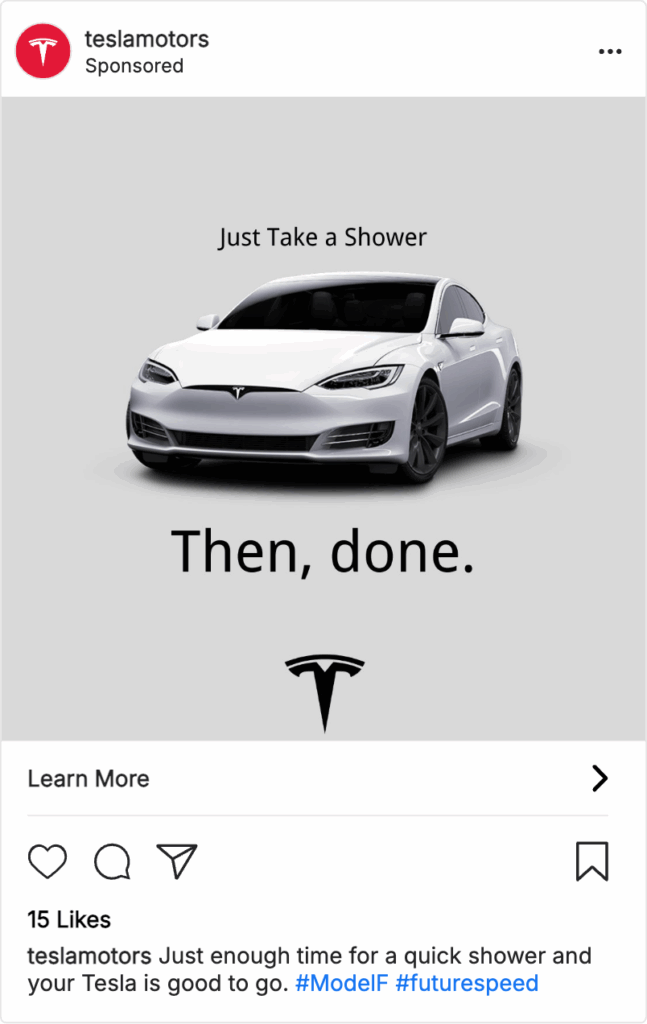Bookmark this sponsored post

(592, 861)
